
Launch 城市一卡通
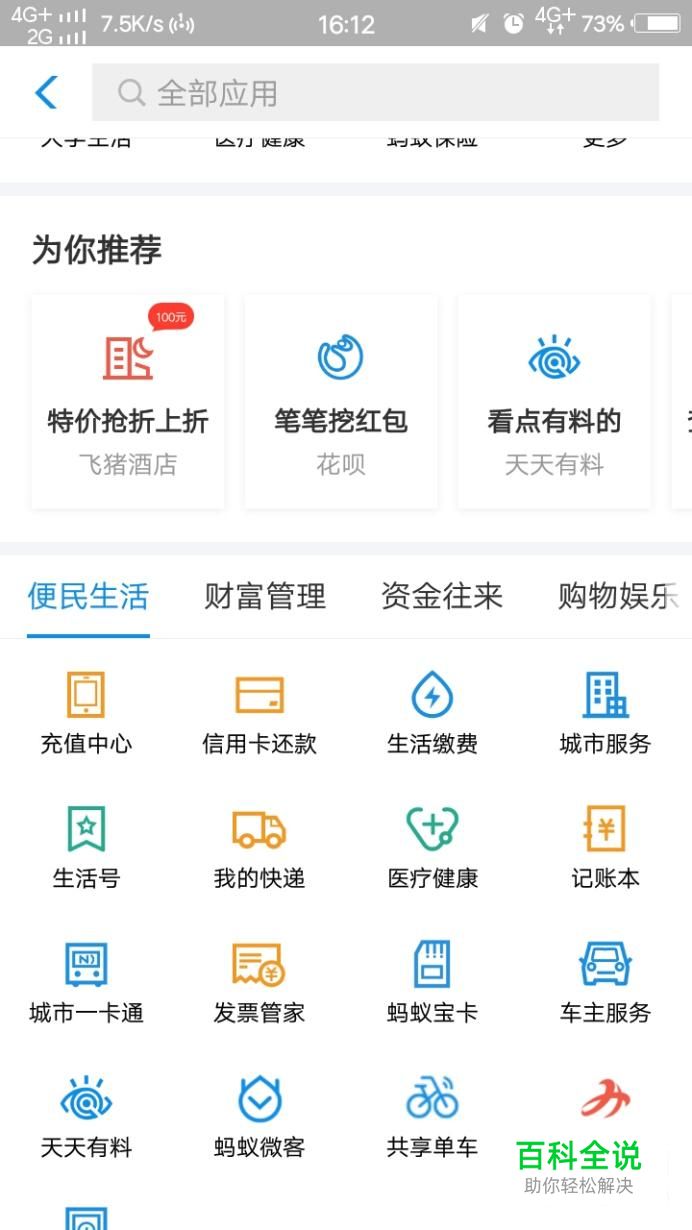click(x=86, y=982)
